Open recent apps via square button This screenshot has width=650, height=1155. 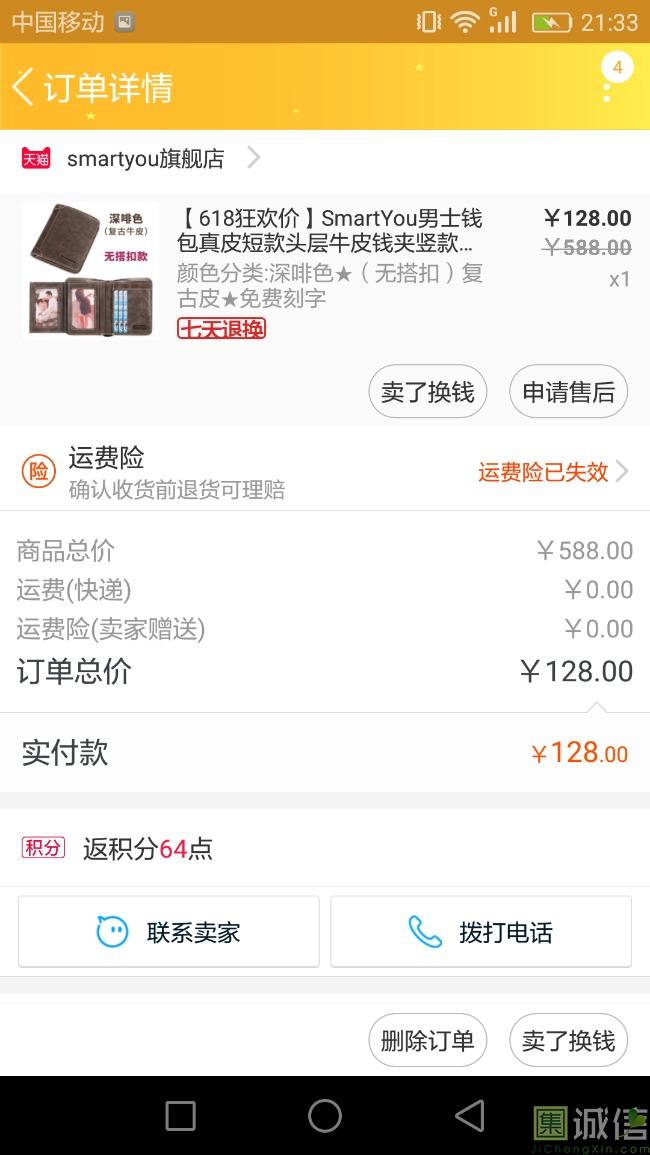pos(180,1116)
